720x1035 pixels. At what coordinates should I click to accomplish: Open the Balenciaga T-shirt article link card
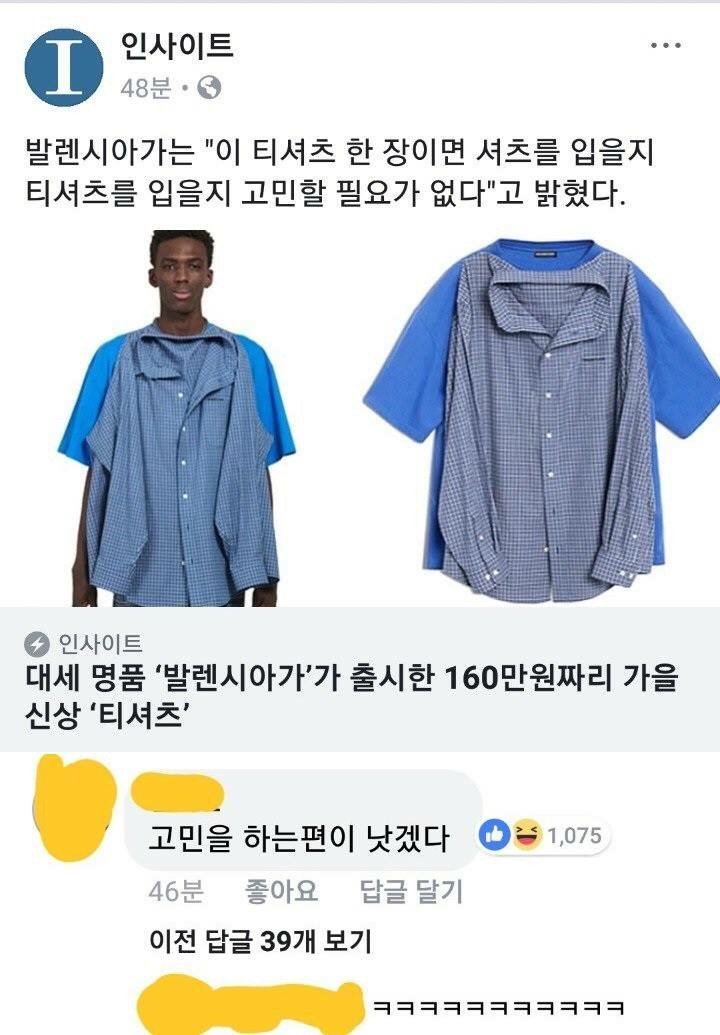[x=360, y=680]
